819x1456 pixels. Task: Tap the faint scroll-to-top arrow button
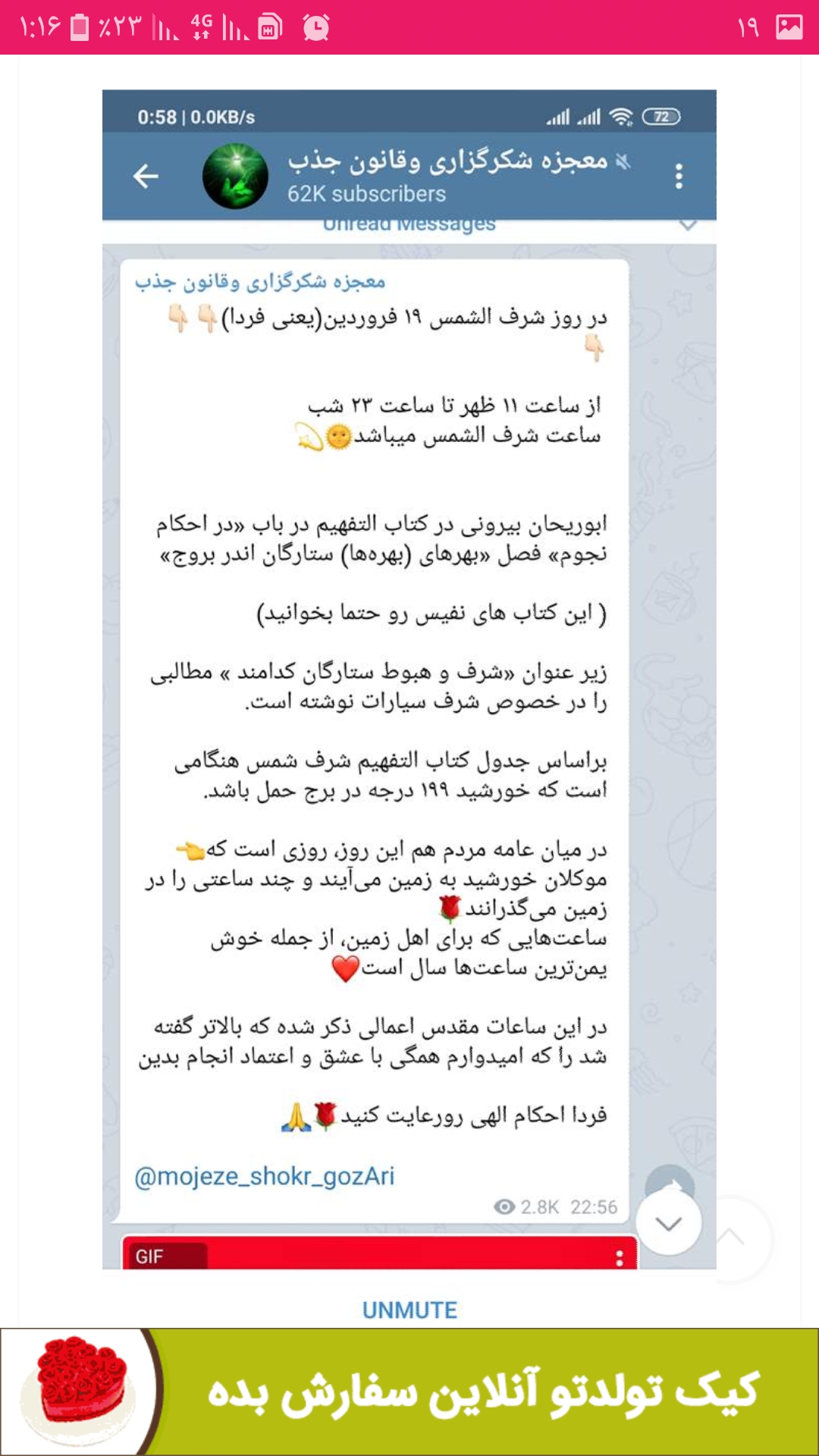730,1239
